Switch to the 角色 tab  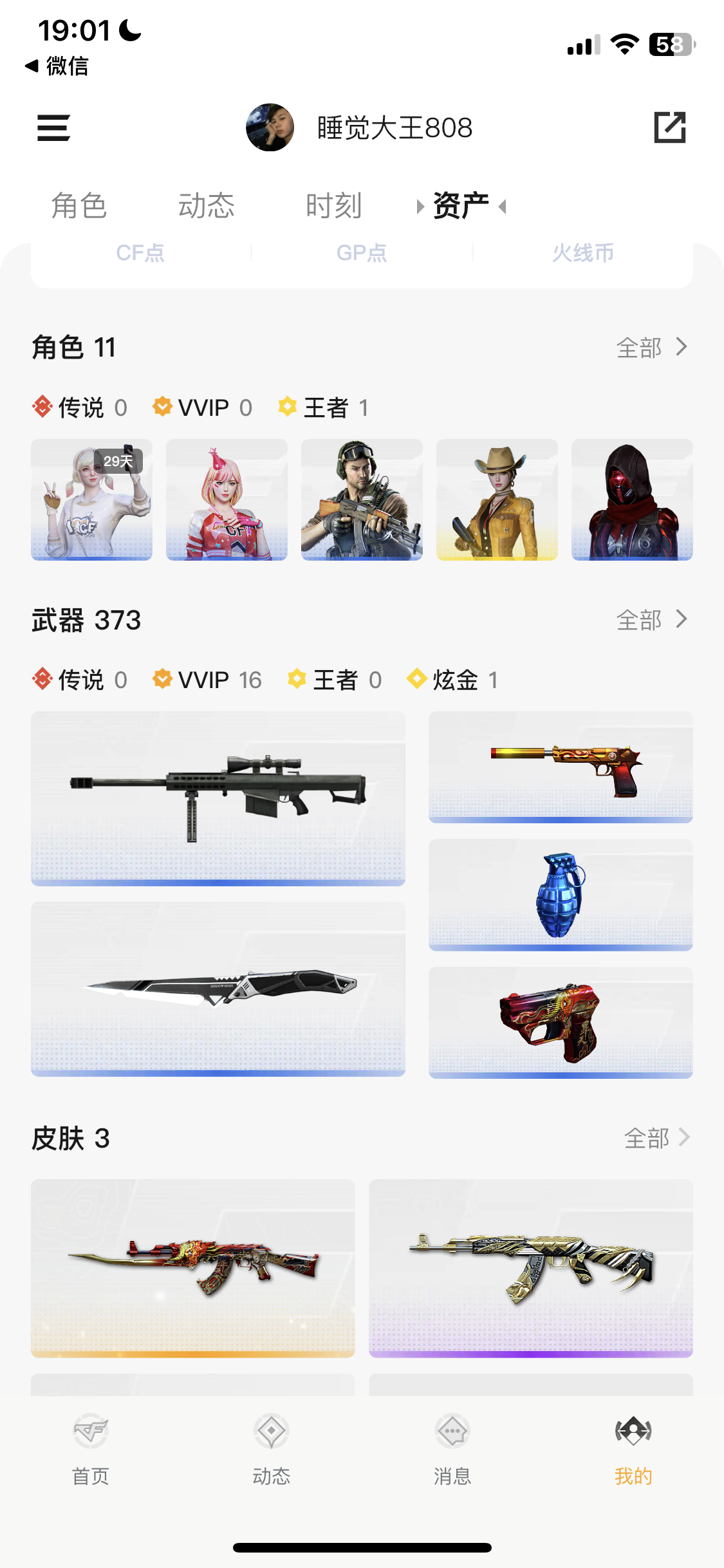click(79, 206)
